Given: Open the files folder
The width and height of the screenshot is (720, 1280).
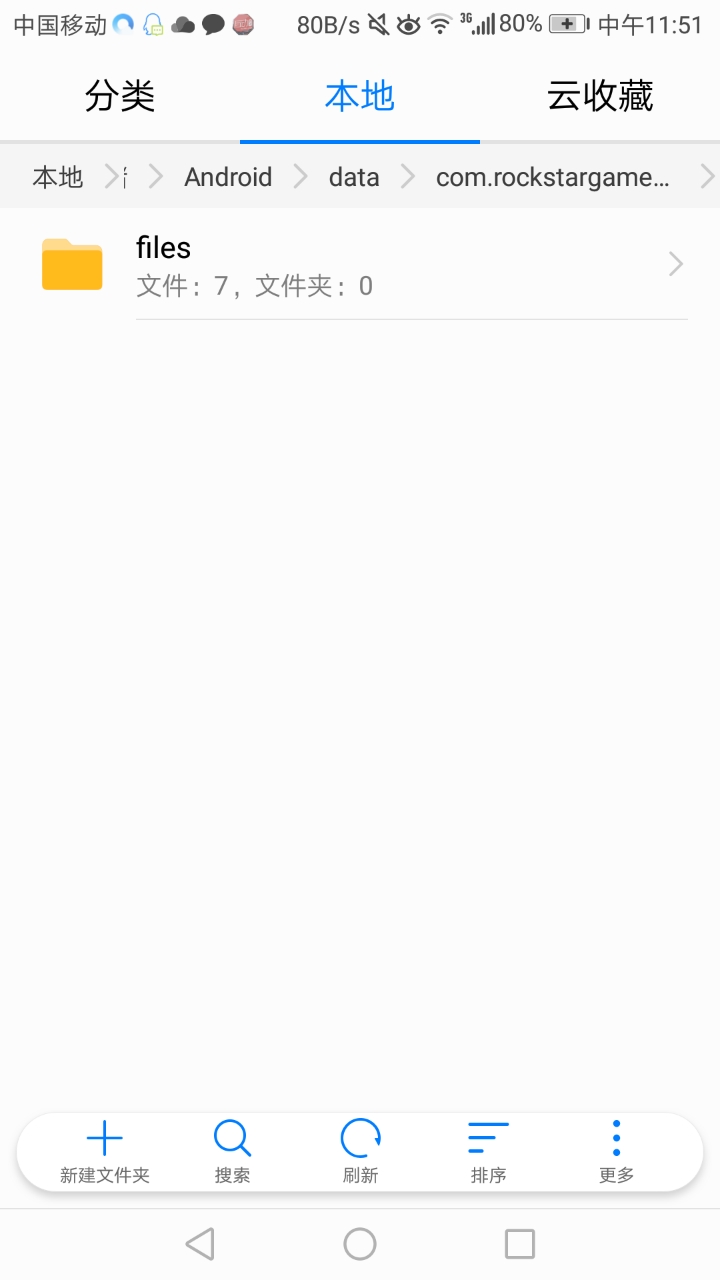Looking at the screenshot, I should (360, 265).
